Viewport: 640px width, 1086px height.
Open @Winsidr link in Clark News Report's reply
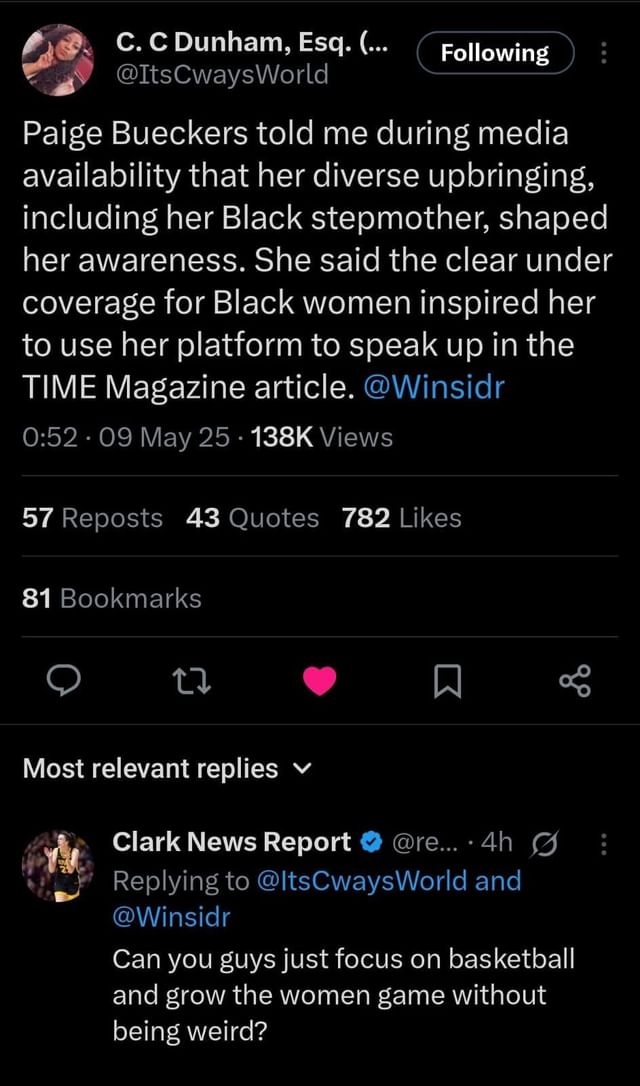tap(171, 916)
